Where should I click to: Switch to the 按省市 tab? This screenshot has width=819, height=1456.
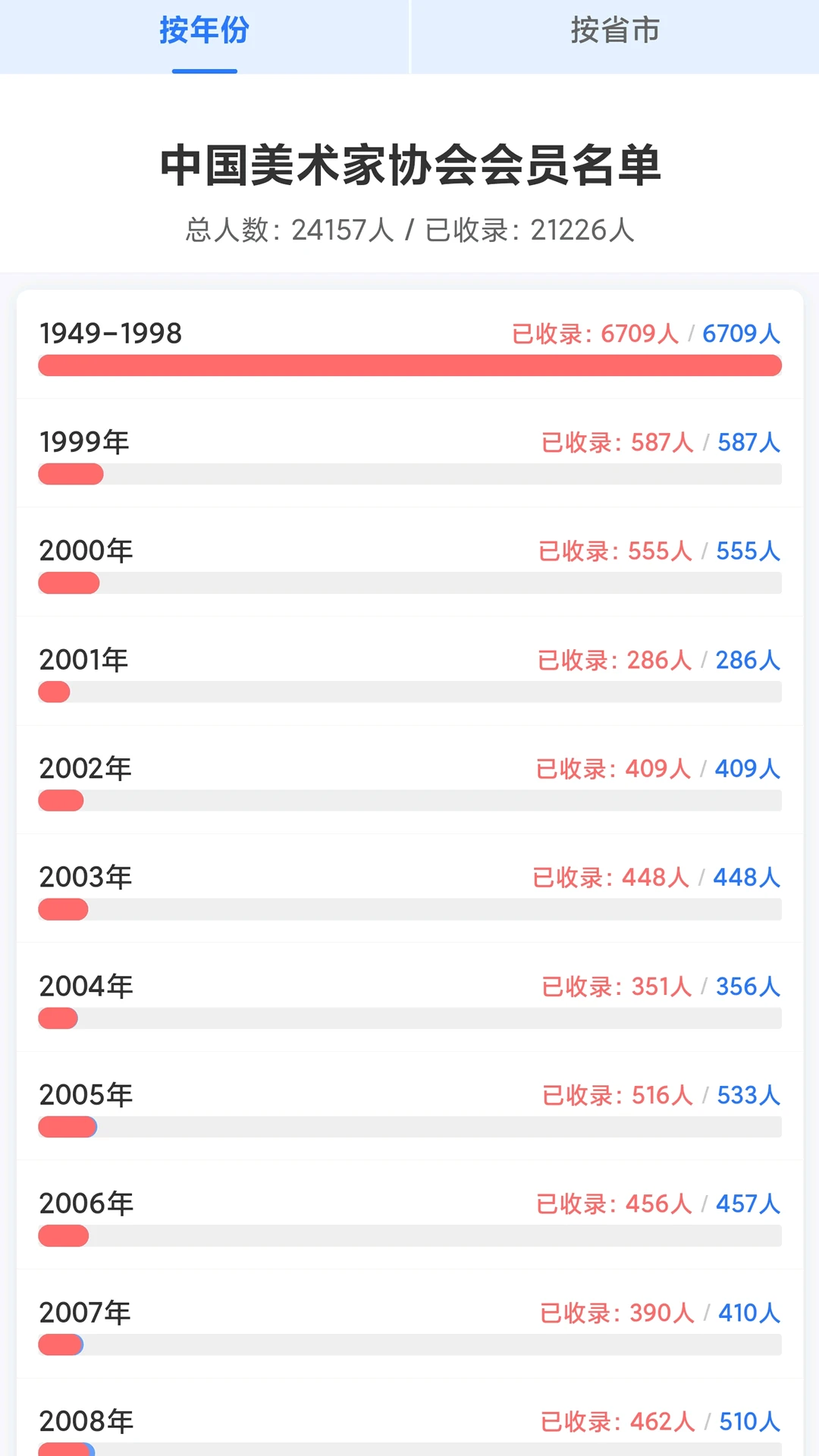tap(615, 36)
